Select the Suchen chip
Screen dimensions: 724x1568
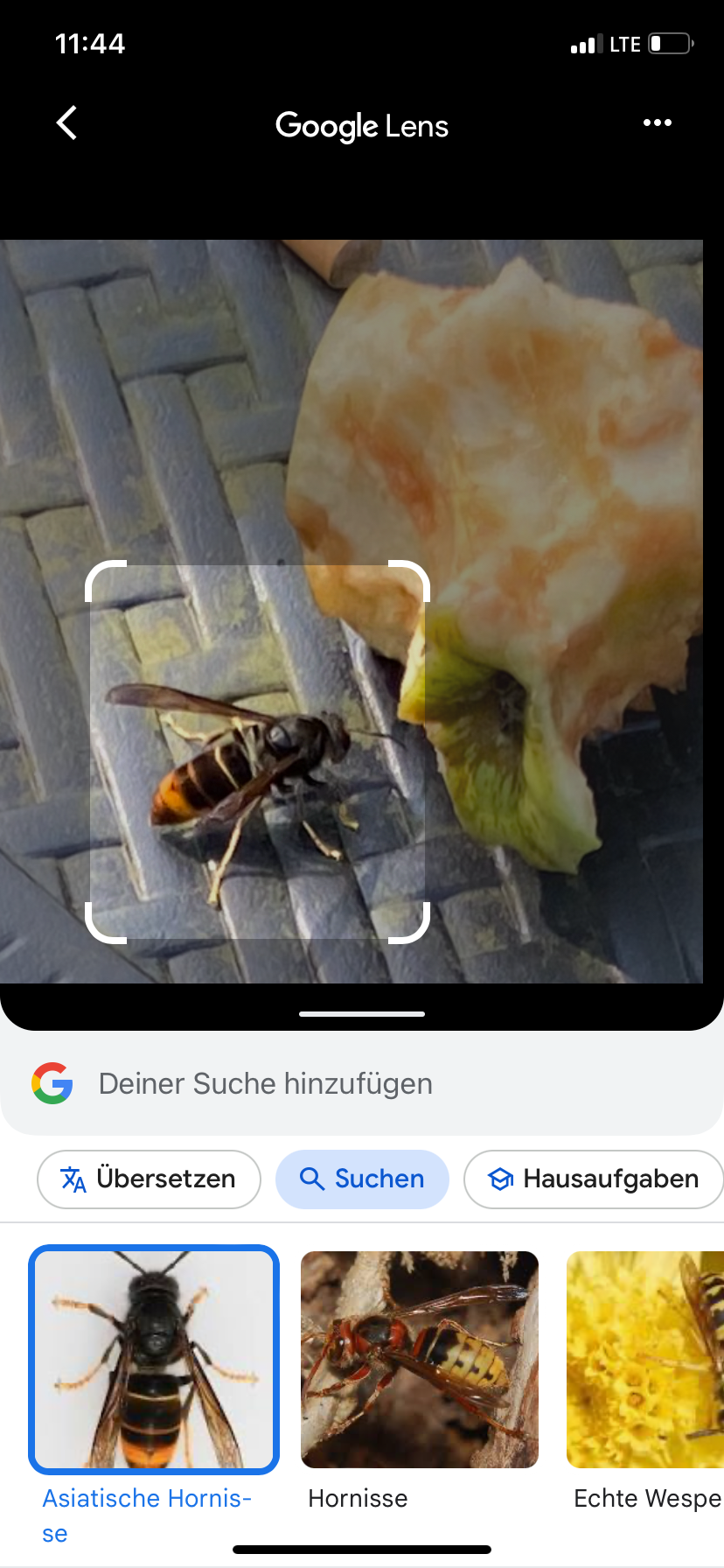[x=362, y=1179]
